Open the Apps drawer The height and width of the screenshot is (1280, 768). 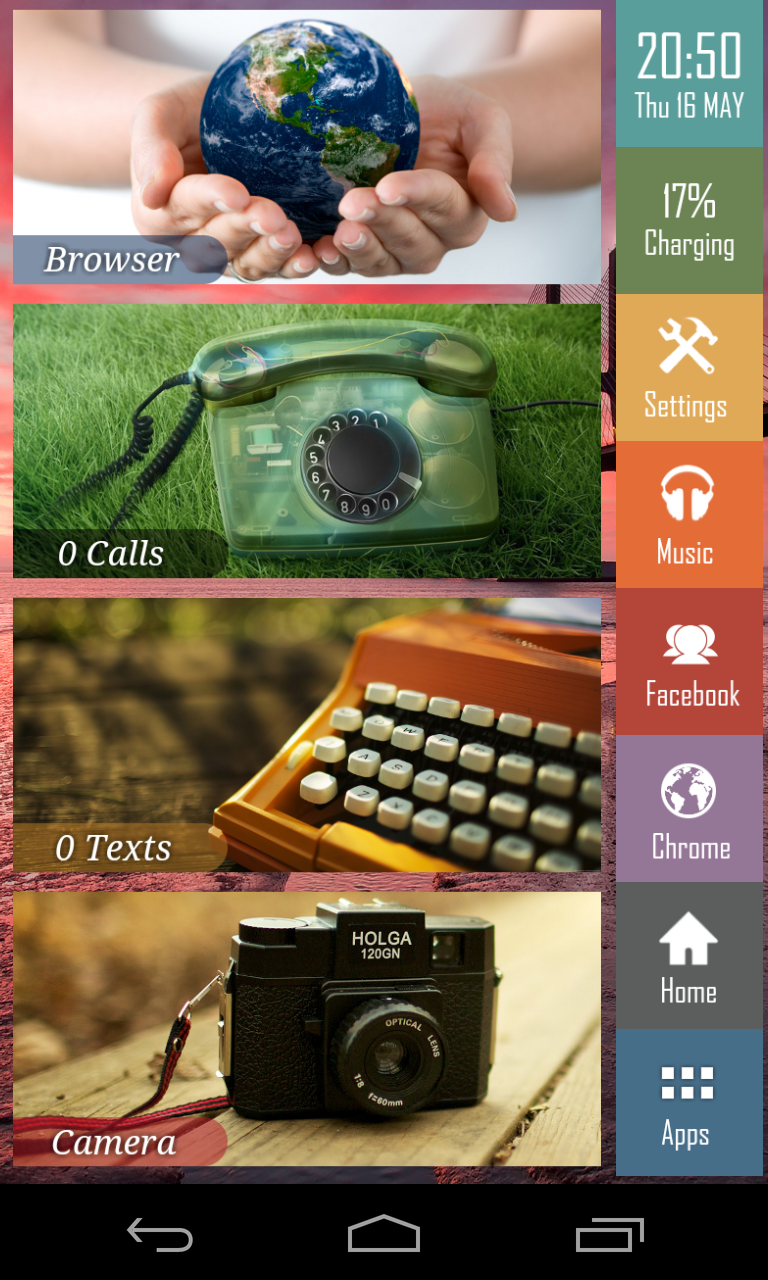click(x=689, y=1103)
